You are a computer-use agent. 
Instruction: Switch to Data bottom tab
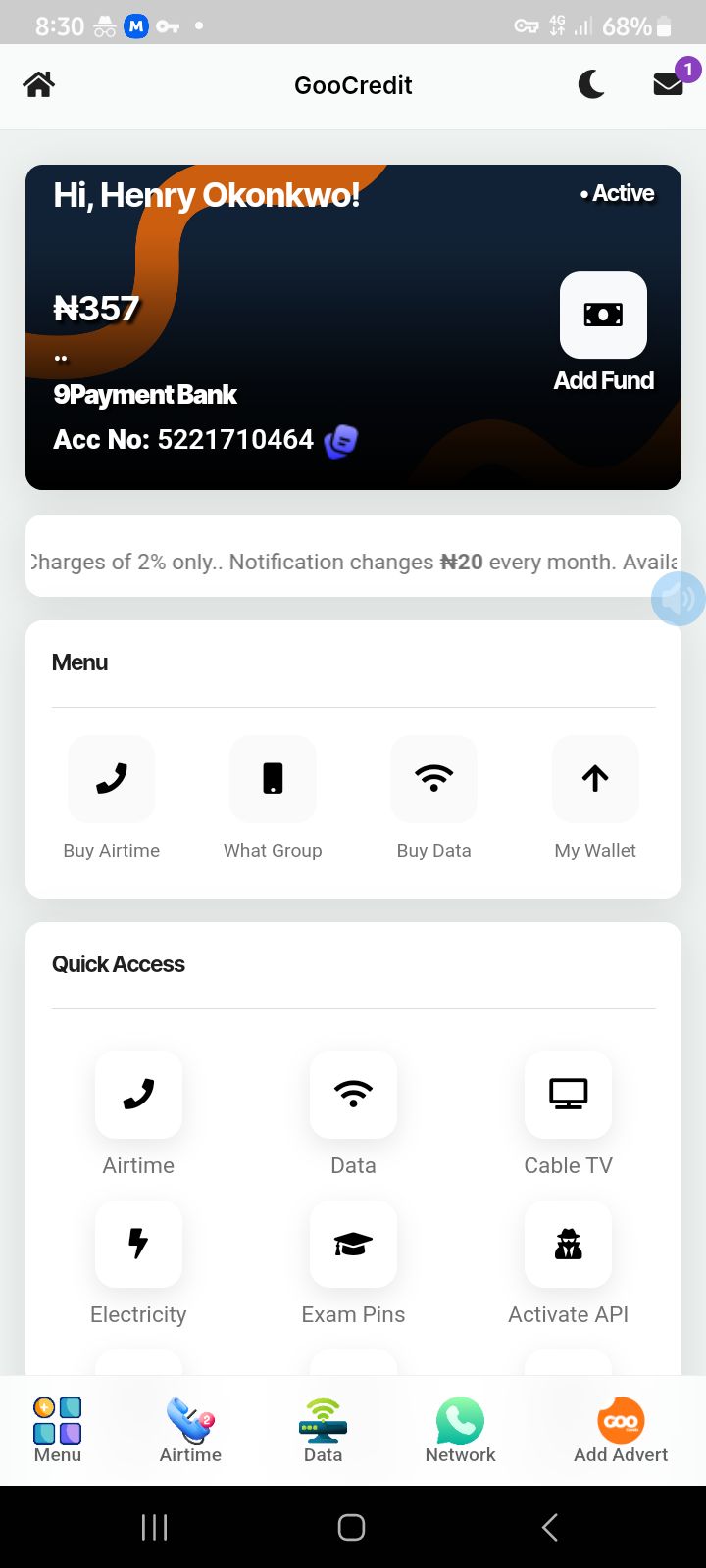(323, 1430)
